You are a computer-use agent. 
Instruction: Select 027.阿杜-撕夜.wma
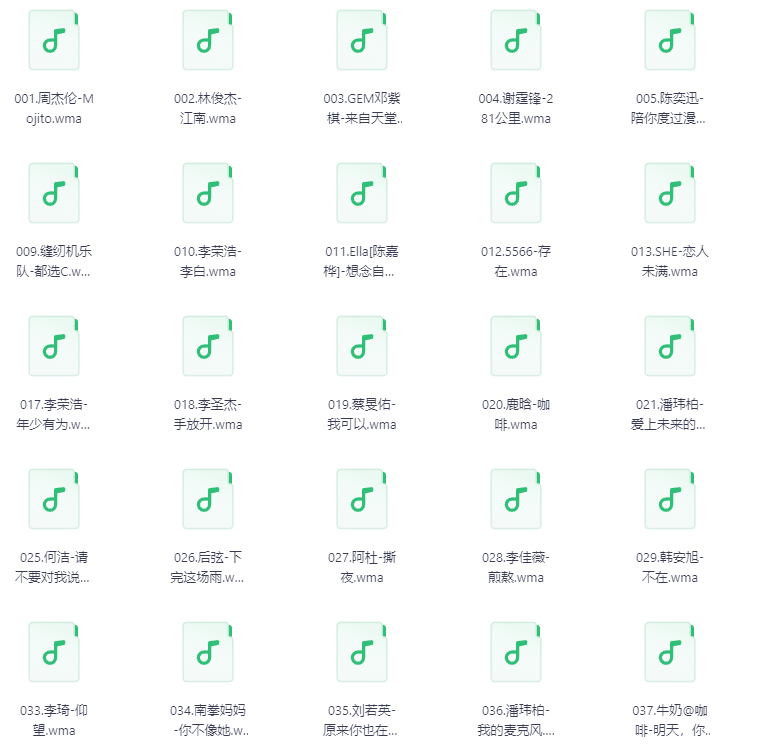pos(362,498)
